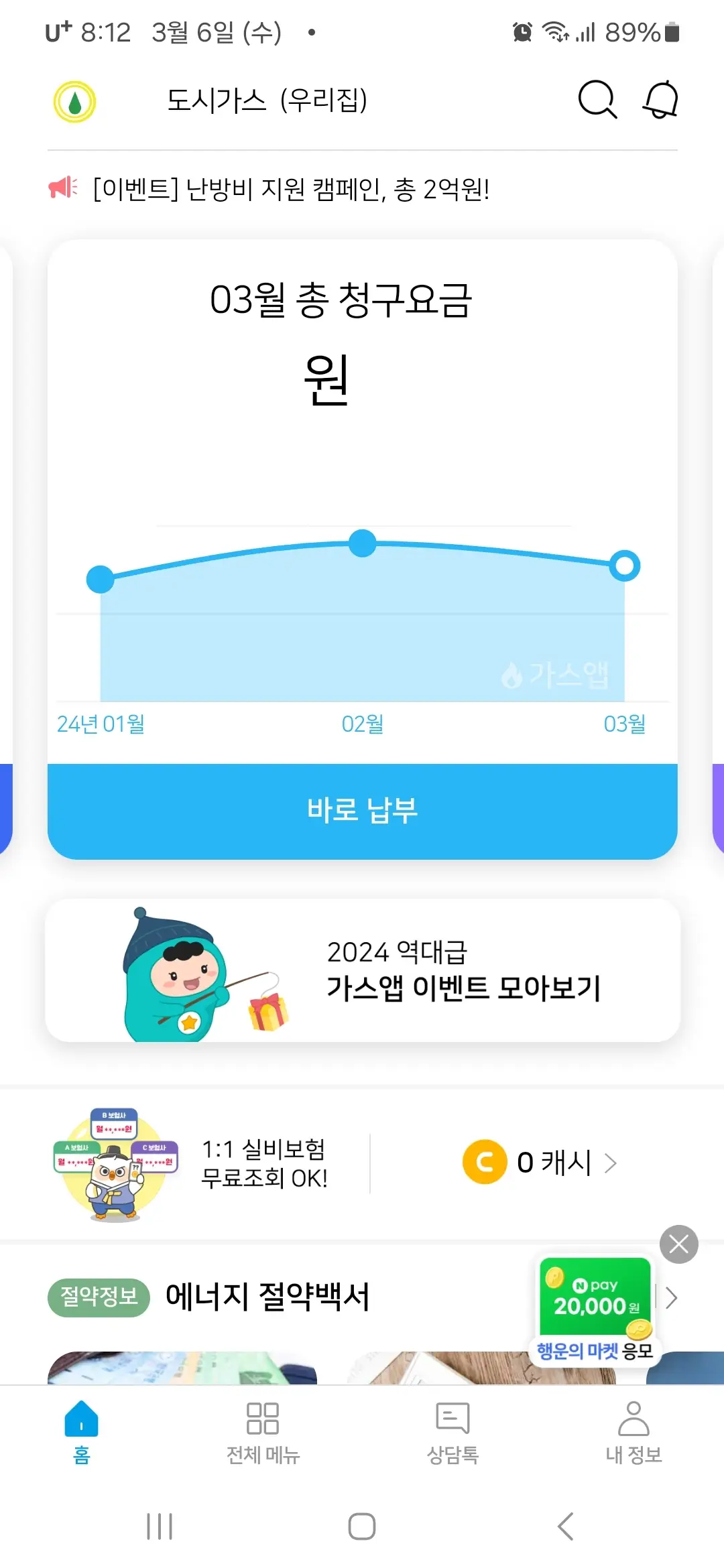
Task: Tap the megaphone event announcement icon
Action: (x=62, y=188)
